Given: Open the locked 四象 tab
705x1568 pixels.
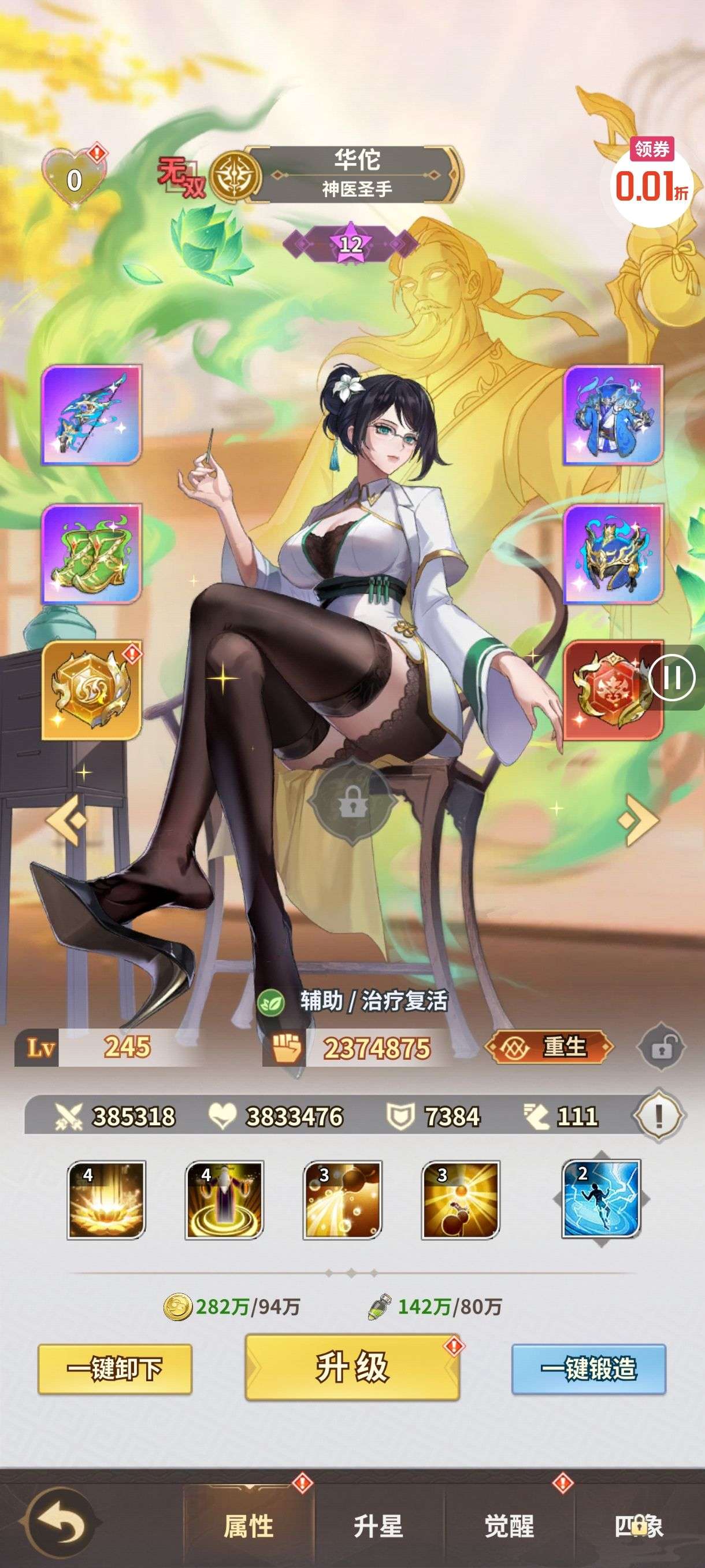Looking at the screenshot, I should (638, 1526).
